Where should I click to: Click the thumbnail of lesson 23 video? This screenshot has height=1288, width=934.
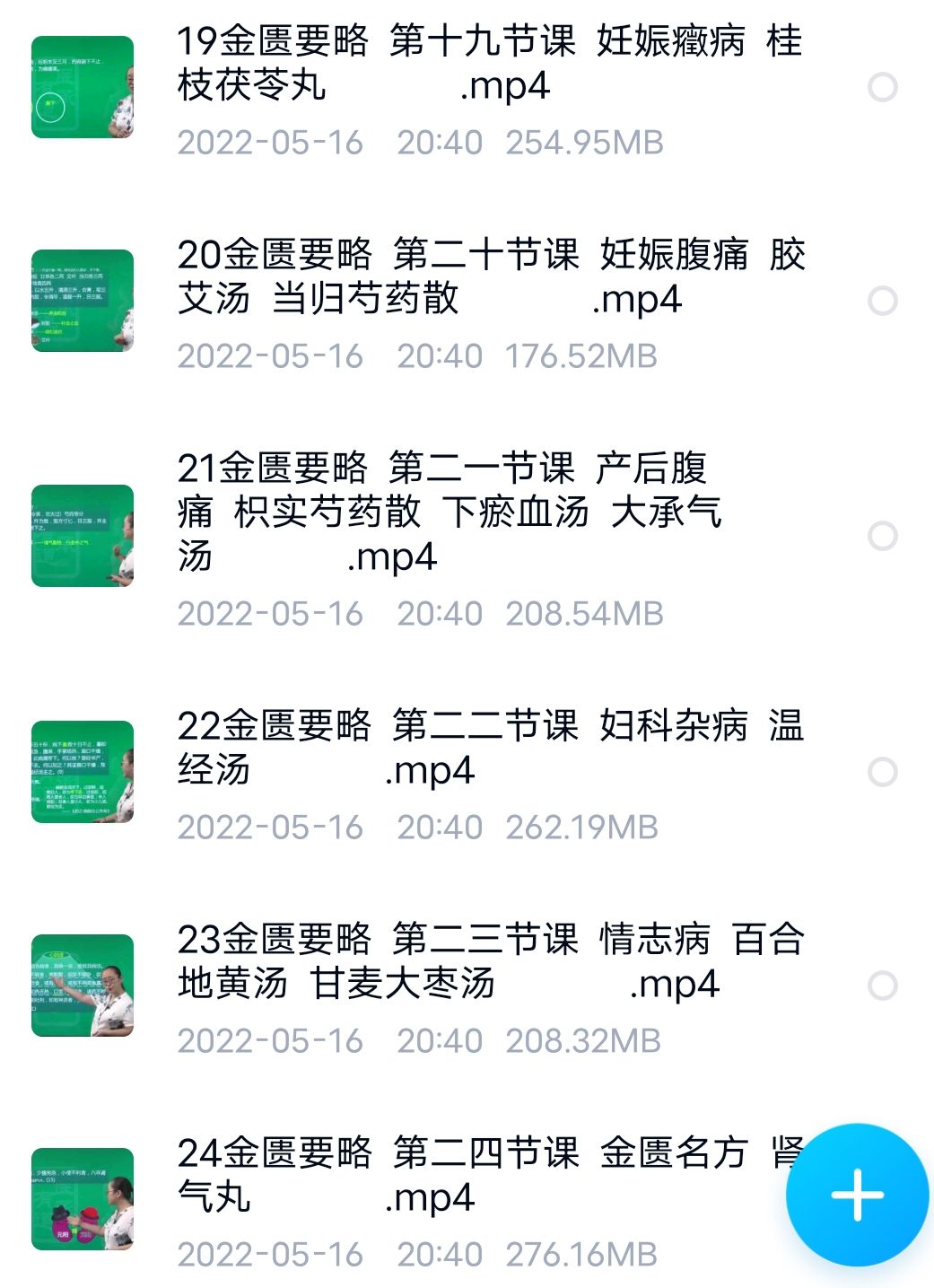[x=85, y=983]
